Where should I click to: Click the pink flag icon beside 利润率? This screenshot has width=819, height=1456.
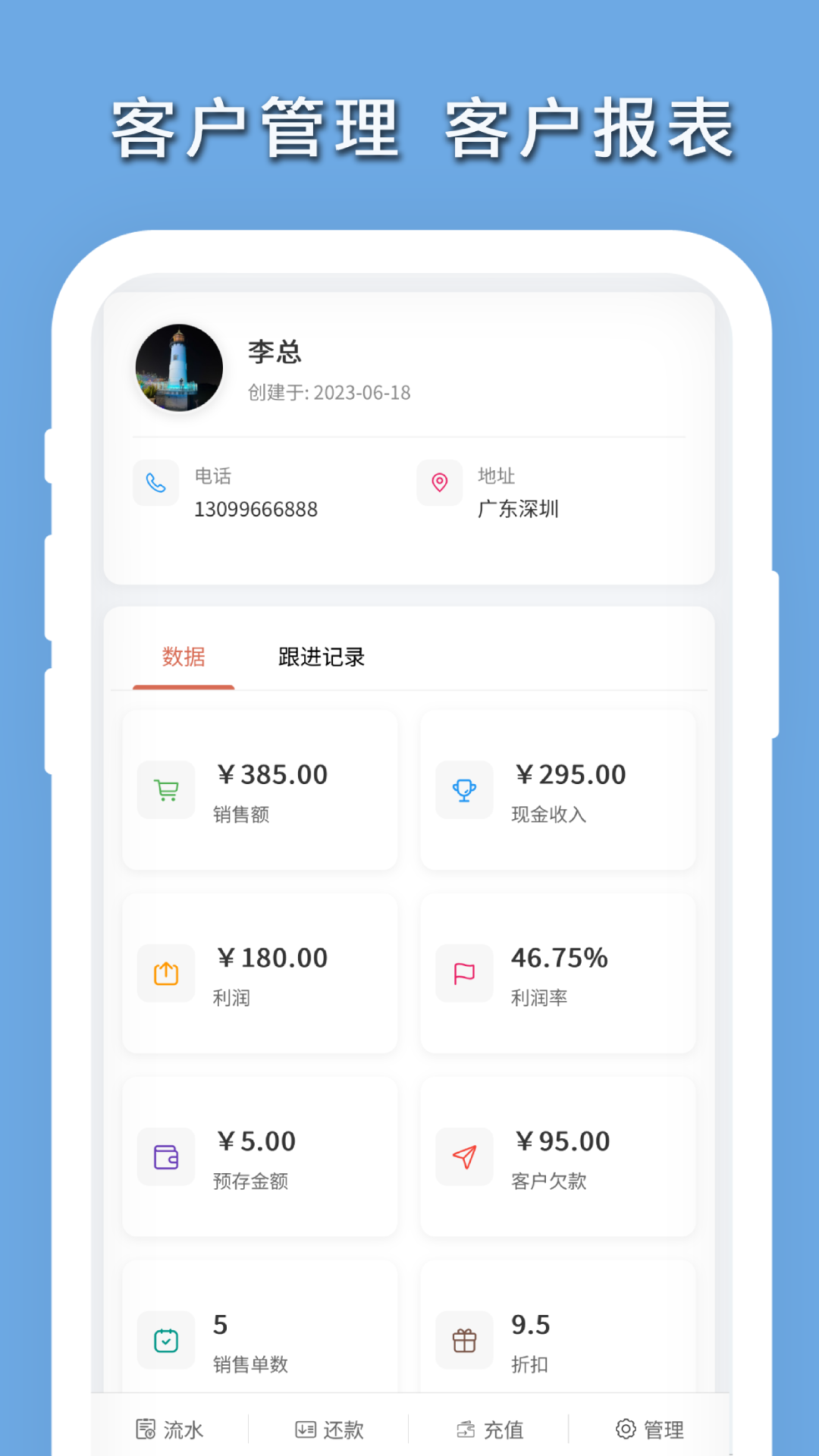tap(464, 973)
